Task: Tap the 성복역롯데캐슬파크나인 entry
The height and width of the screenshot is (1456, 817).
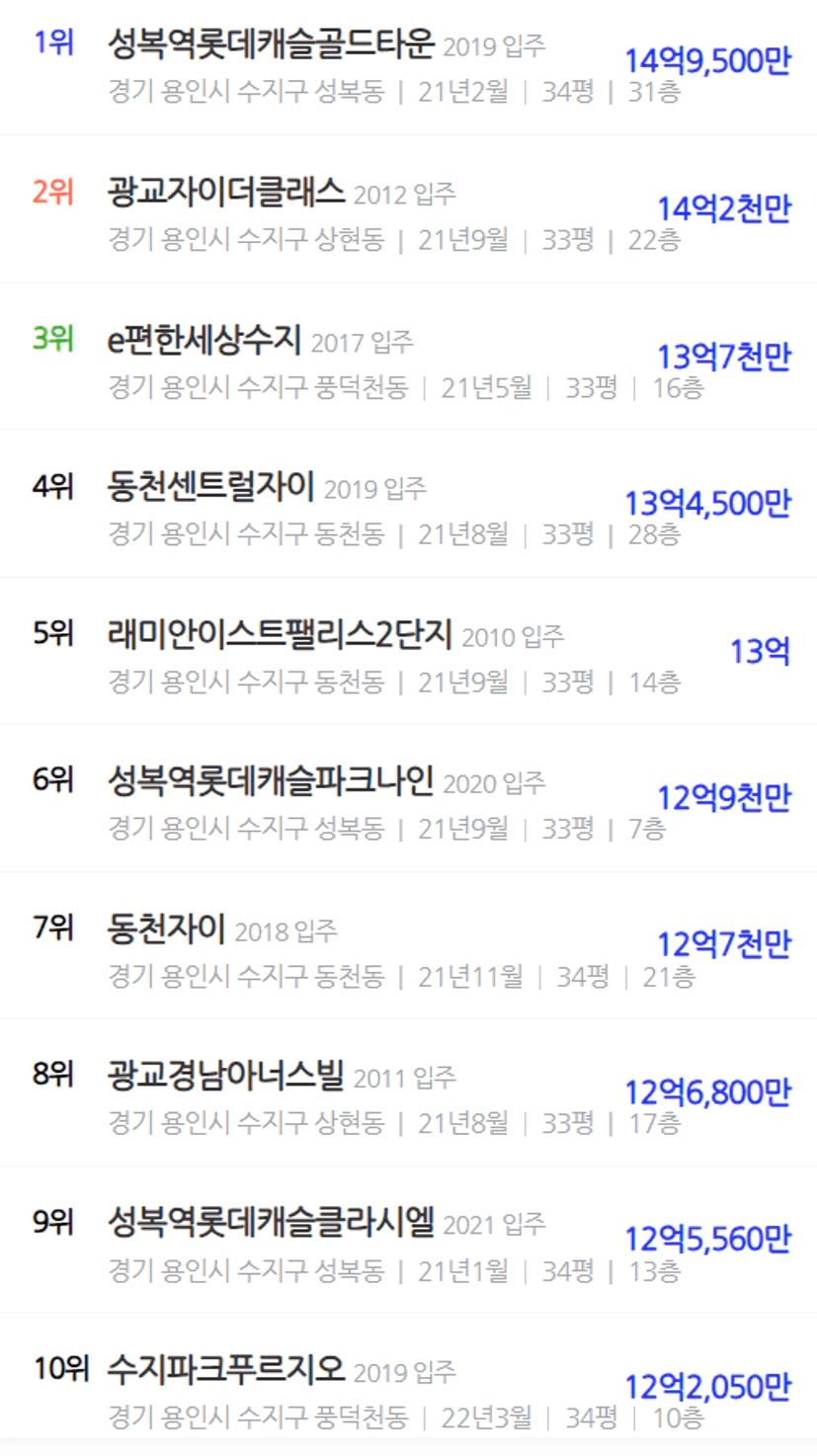Action: pyautogui.click(x=408, y=798)
